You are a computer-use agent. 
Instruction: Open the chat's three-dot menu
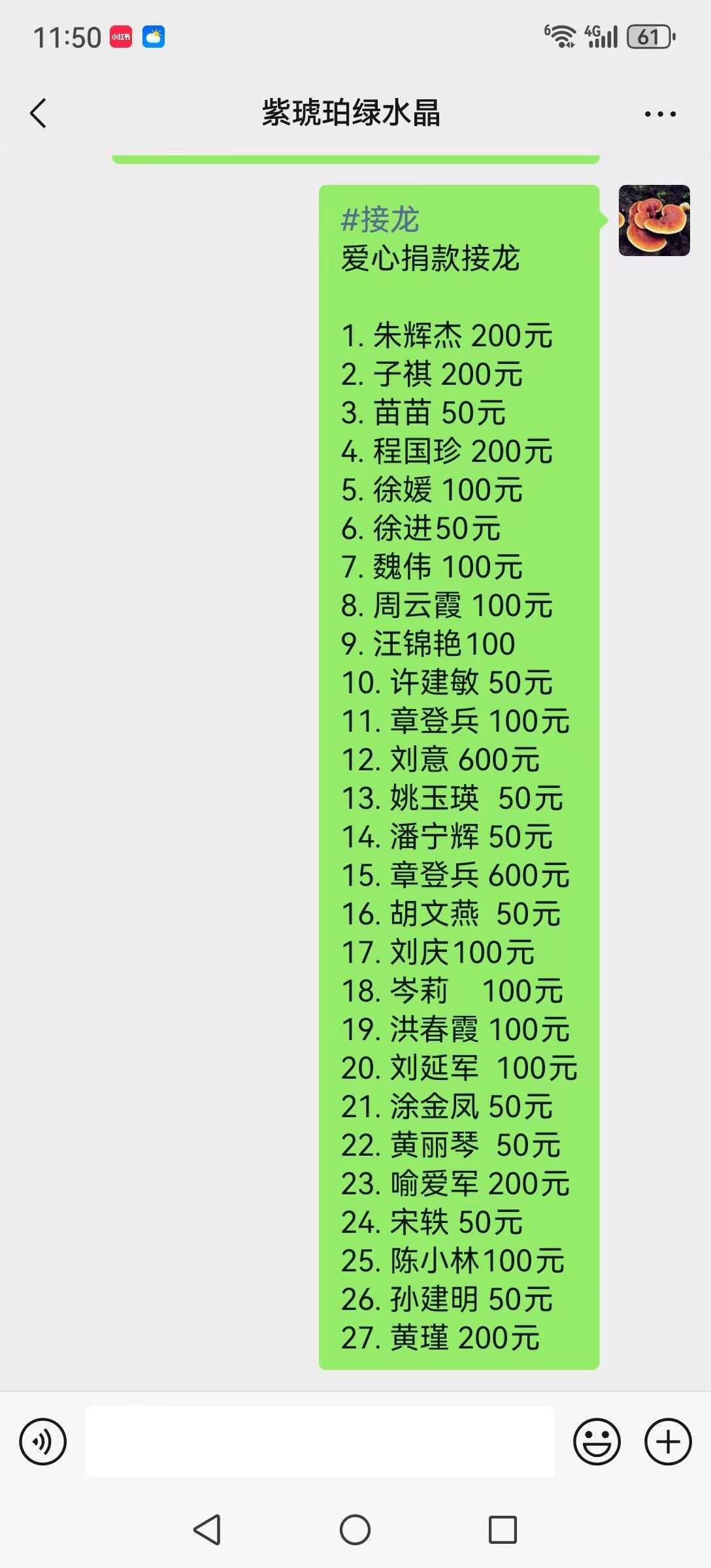(660, 114)
